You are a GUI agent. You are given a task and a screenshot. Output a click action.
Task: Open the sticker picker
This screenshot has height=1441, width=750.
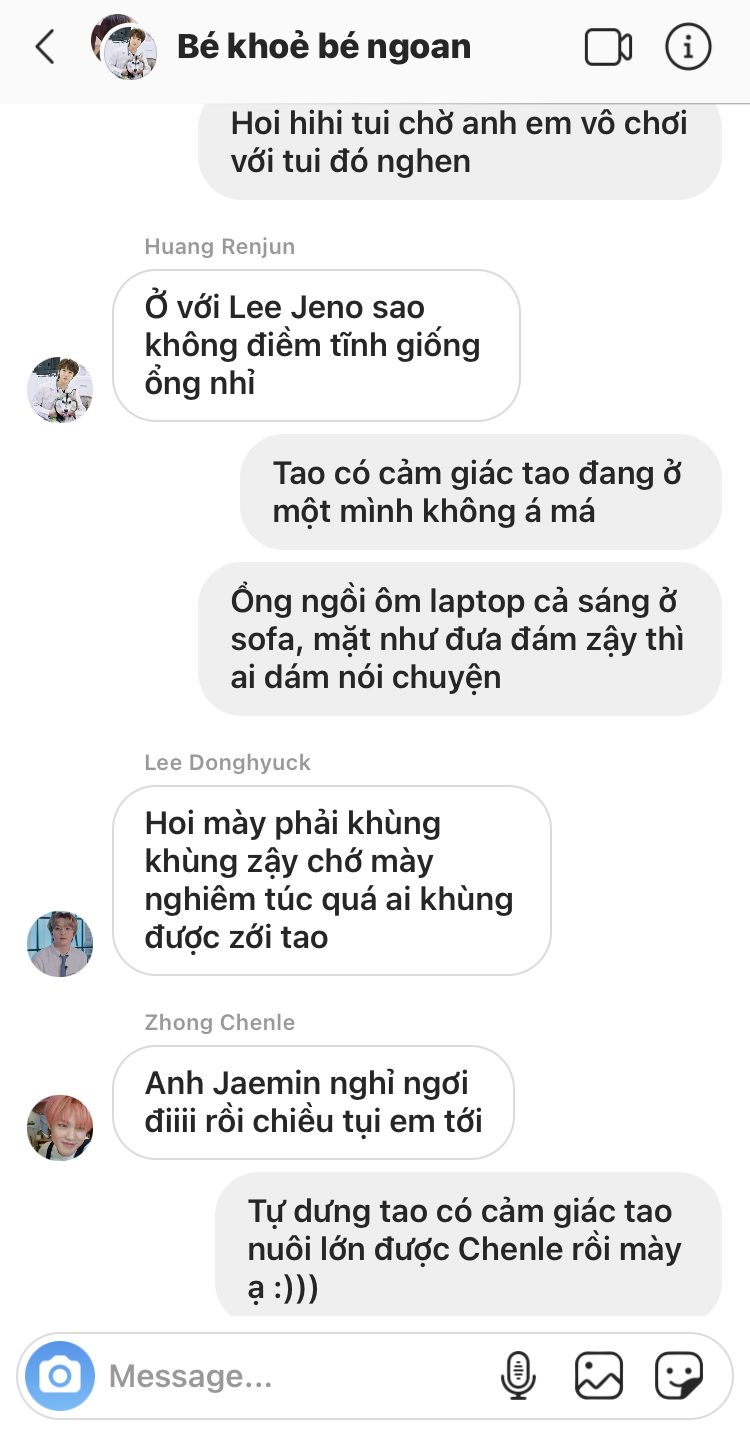tap(679, 1376)
